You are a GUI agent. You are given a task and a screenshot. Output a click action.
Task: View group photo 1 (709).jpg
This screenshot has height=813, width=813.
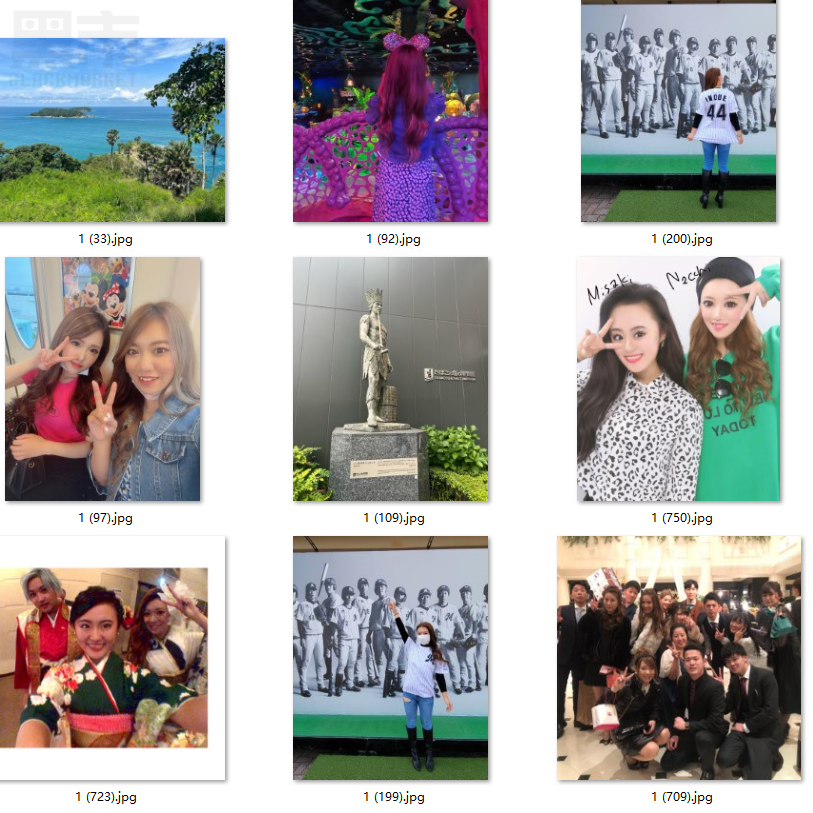point(678,657)
